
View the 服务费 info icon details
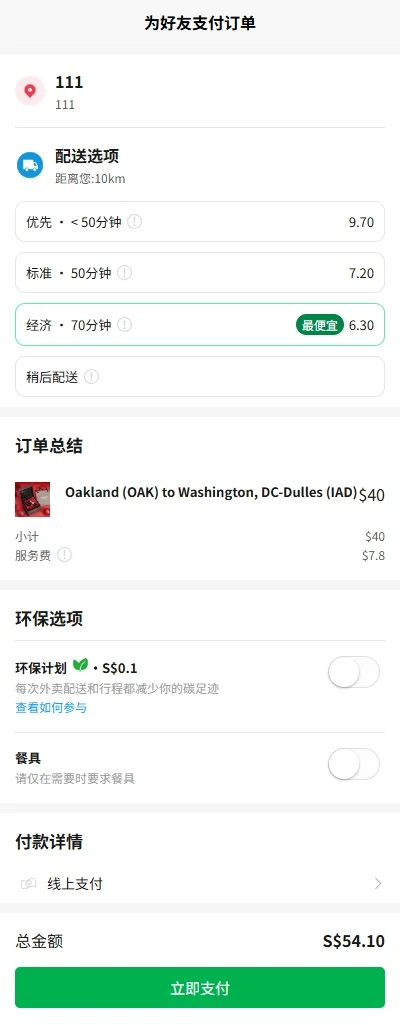(x=64, y=555)
